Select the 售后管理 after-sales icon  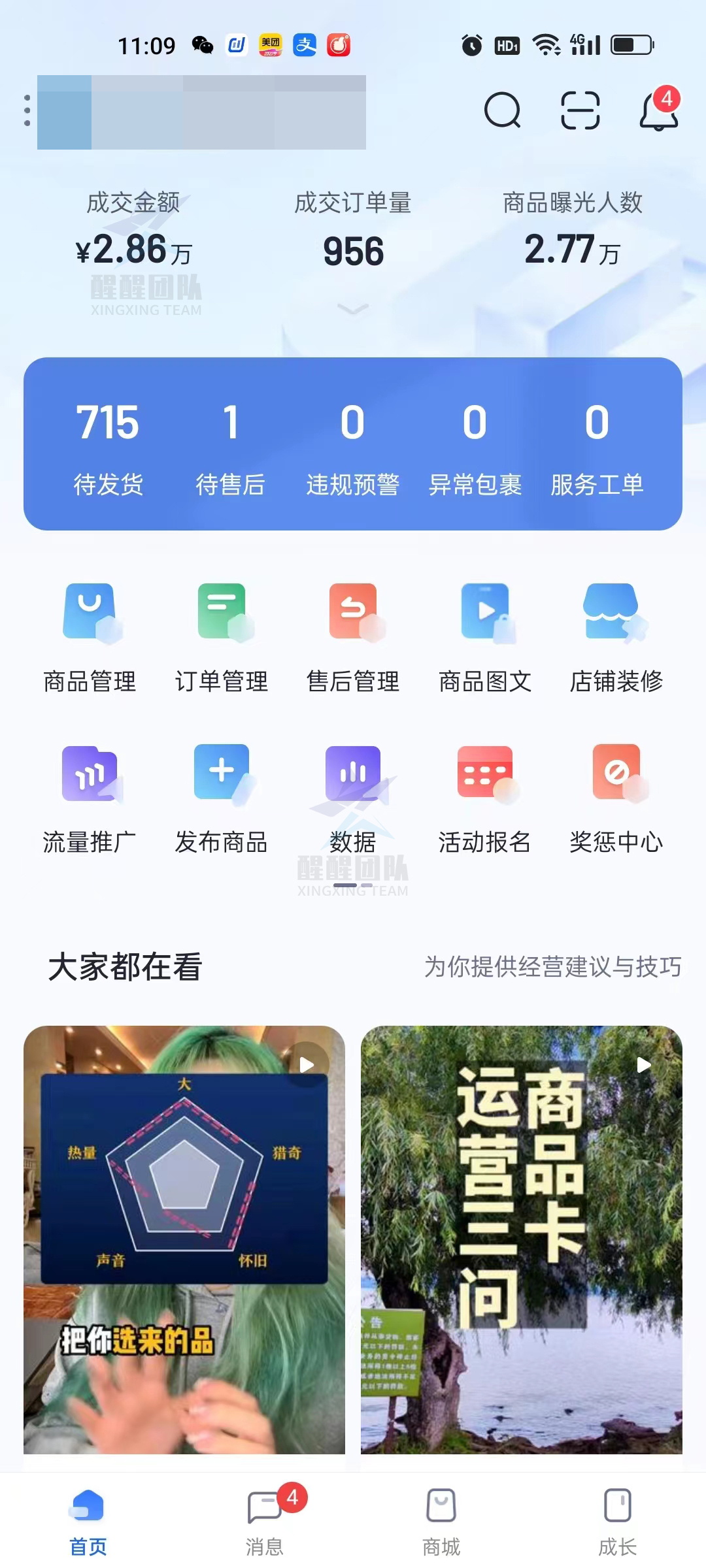(x=353, y=634)
